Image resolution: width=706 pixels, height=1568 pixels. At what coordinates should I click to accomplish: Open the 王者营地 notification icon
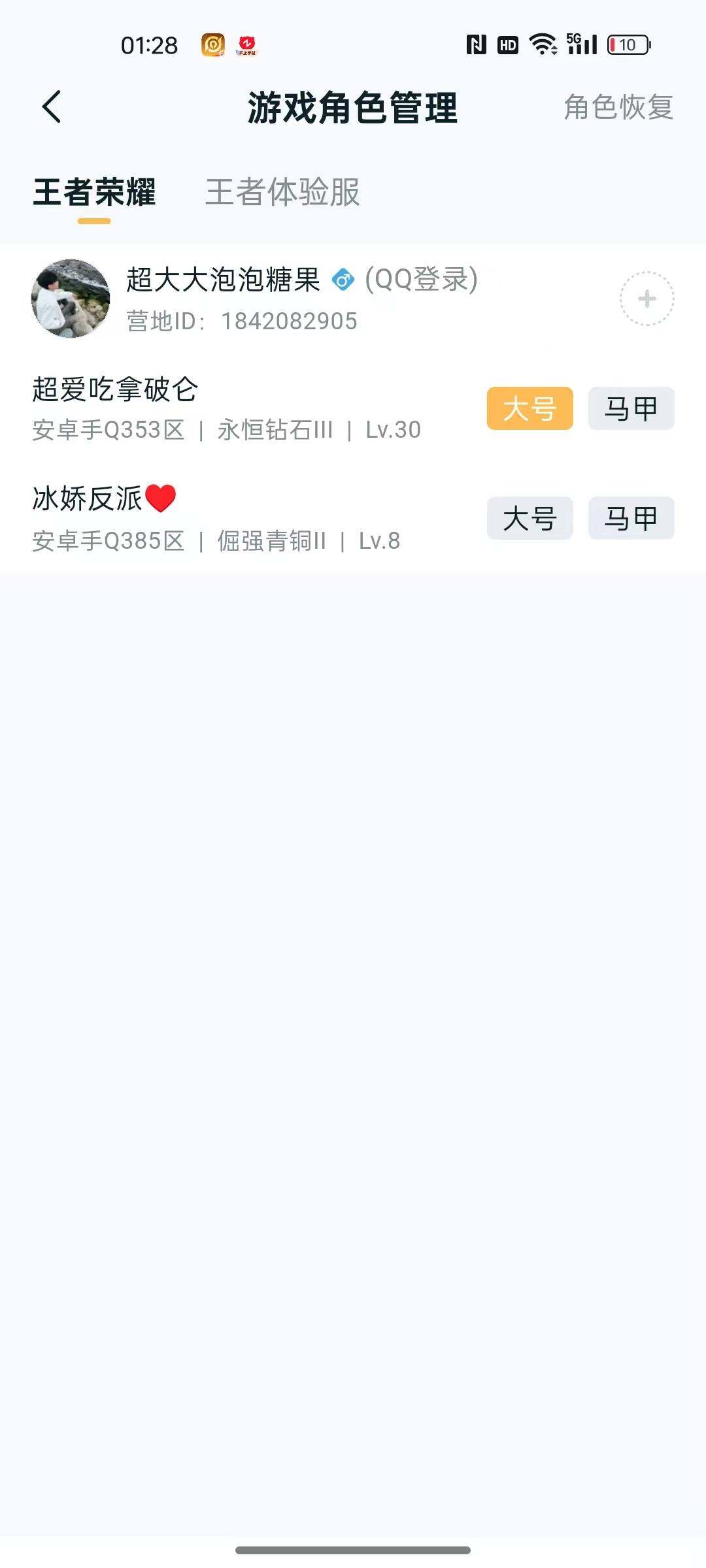click(x=212, y=46)
